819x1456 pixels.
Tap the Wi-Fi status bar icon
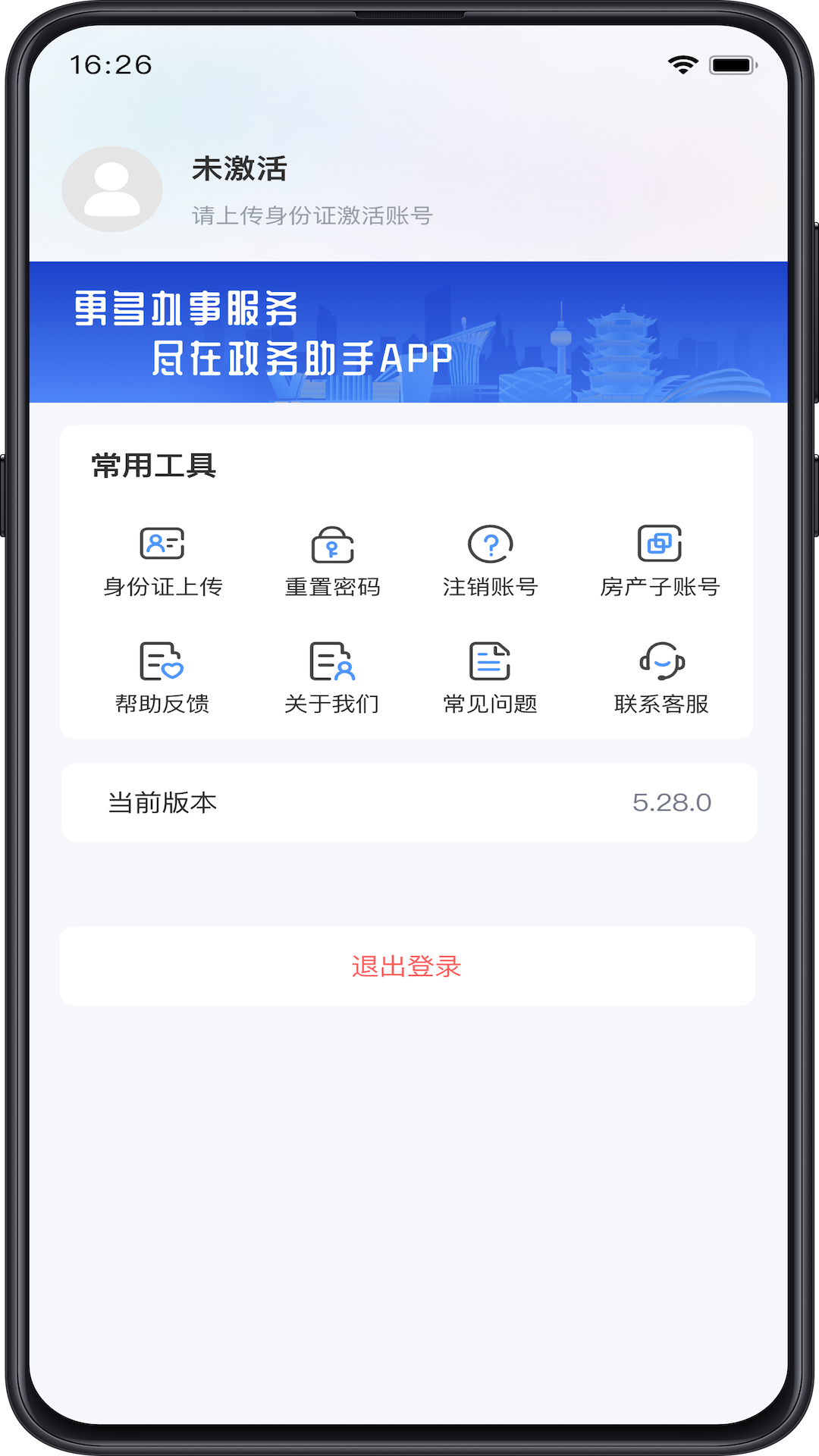(x=682, y=65)
